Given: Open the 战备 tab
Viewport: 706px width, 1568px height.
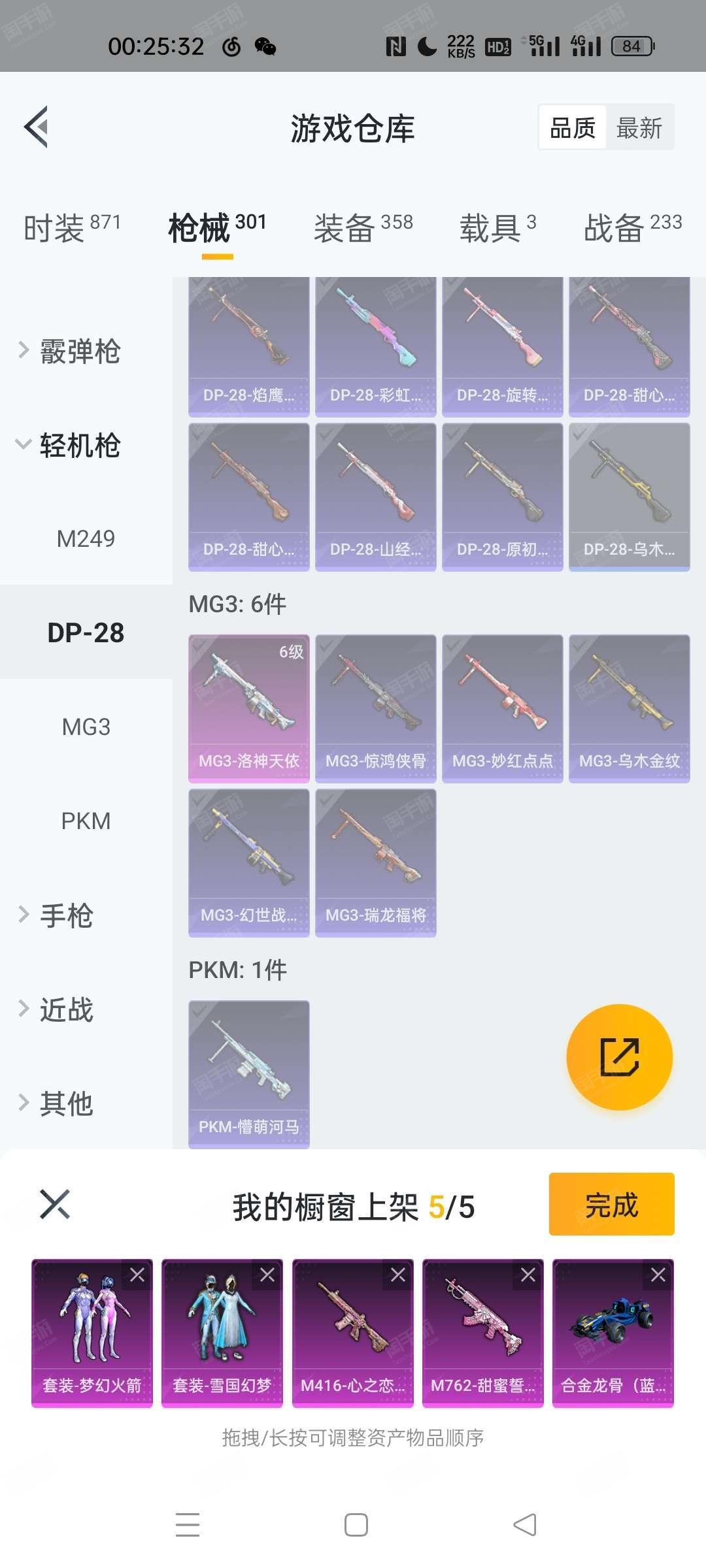Looking at the screenshot, I should point(633,228).
